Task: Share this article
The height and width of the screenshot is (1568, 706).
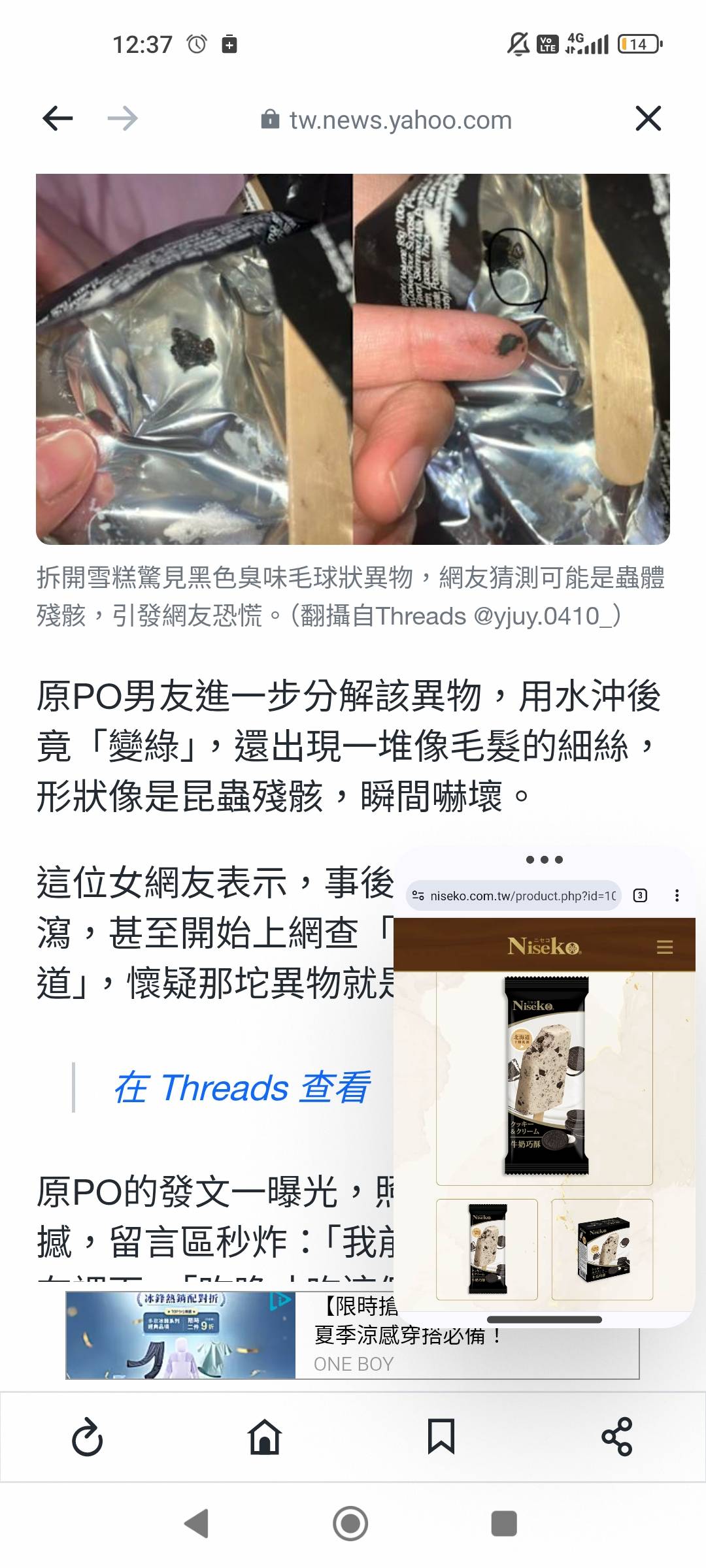Action: click(x=617, y=1437)
